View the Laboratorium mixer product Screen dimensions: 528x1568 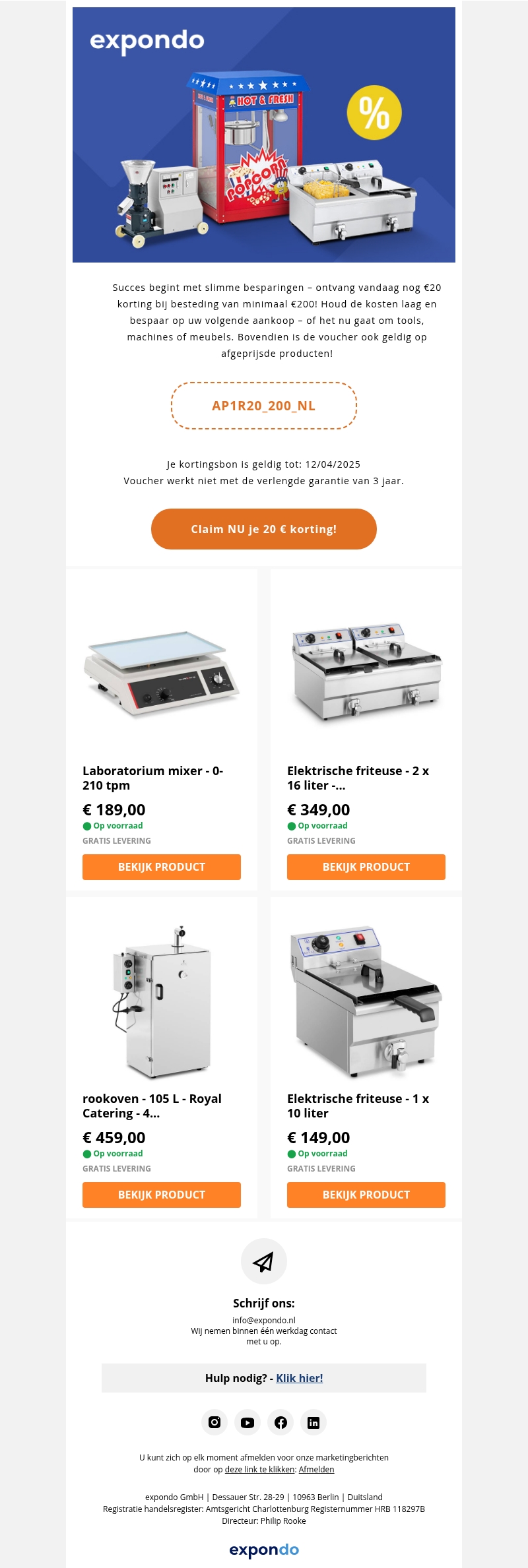(162, 867)
